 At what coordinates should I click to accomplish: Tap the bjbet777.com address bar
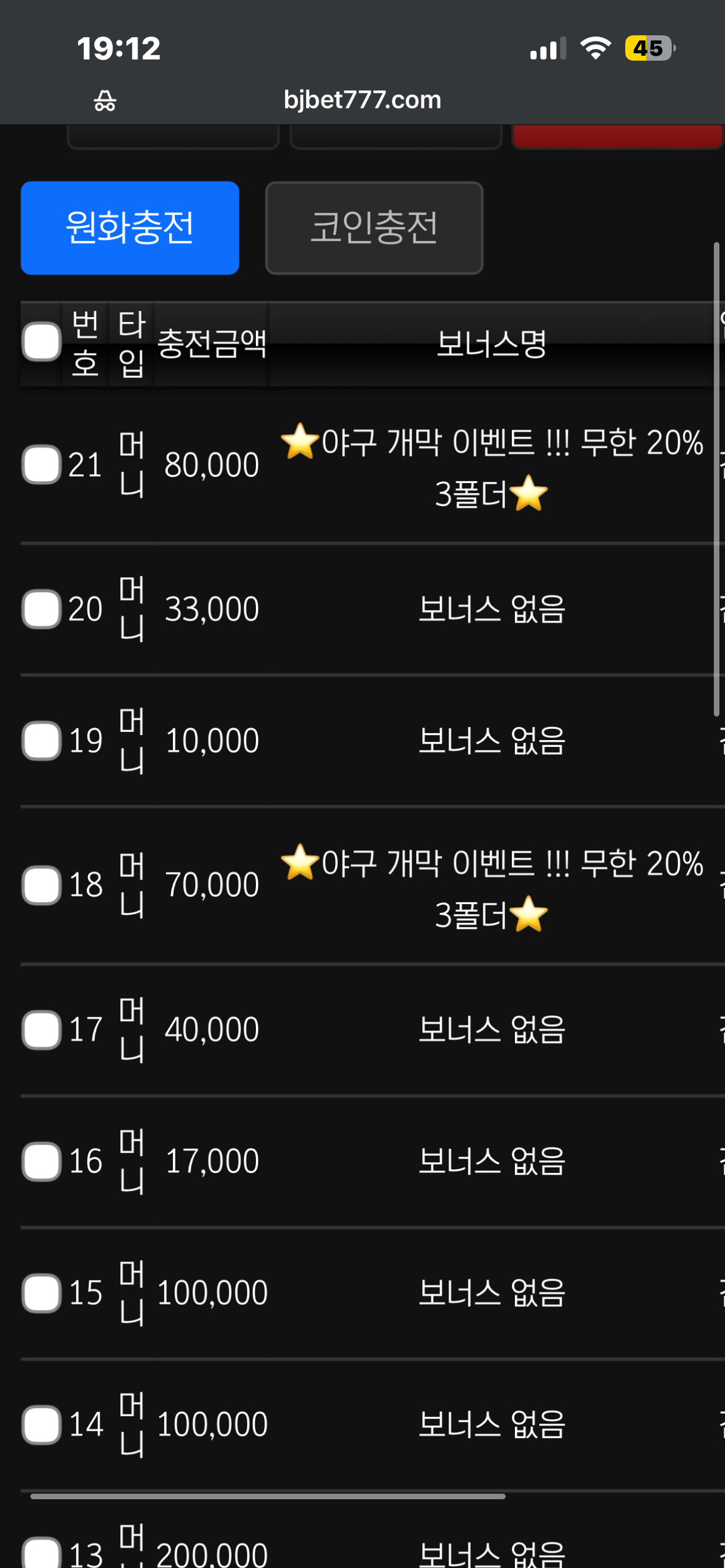point(362,100)
